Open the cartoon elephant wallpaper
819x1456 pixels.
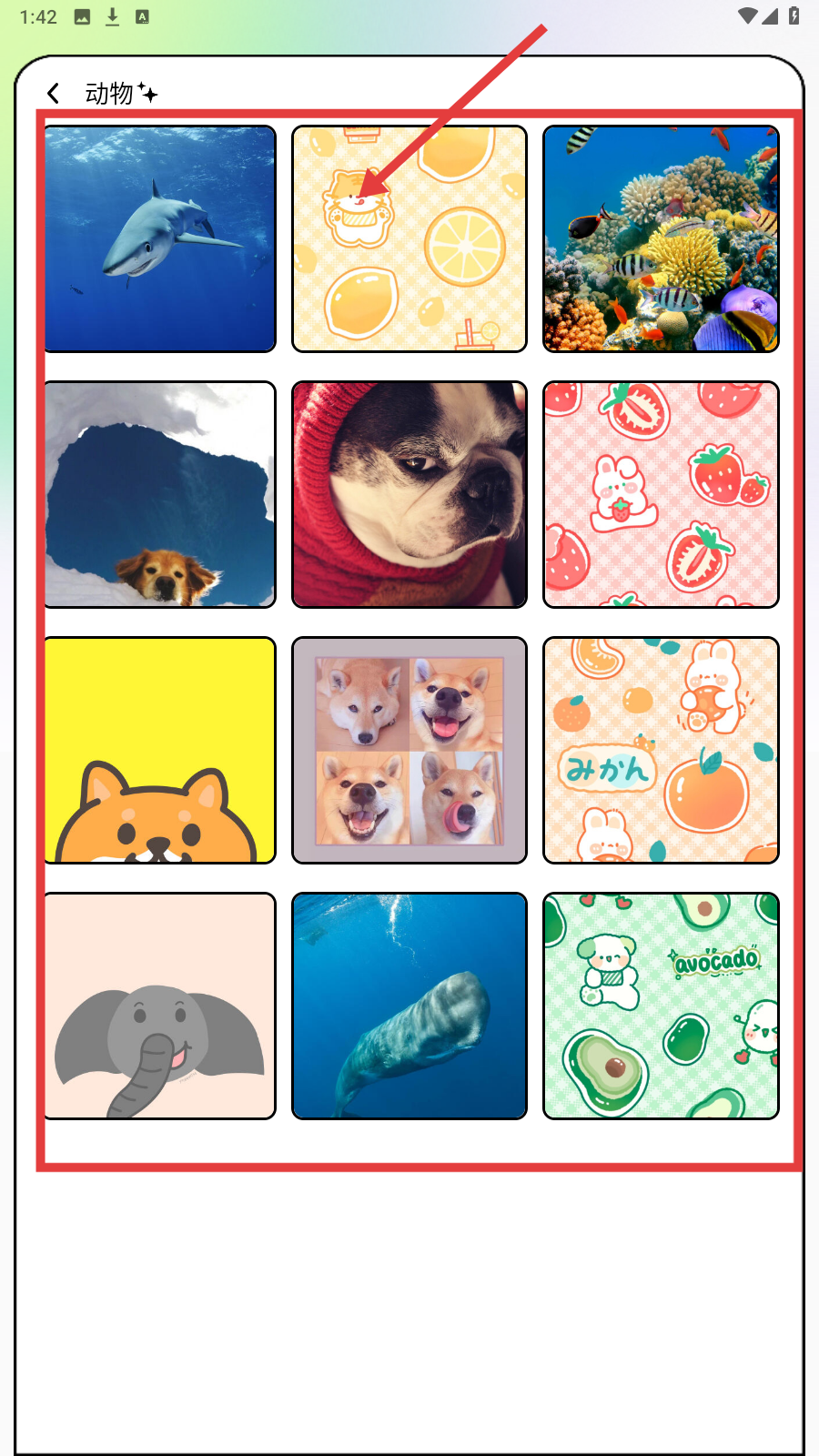160,1006
